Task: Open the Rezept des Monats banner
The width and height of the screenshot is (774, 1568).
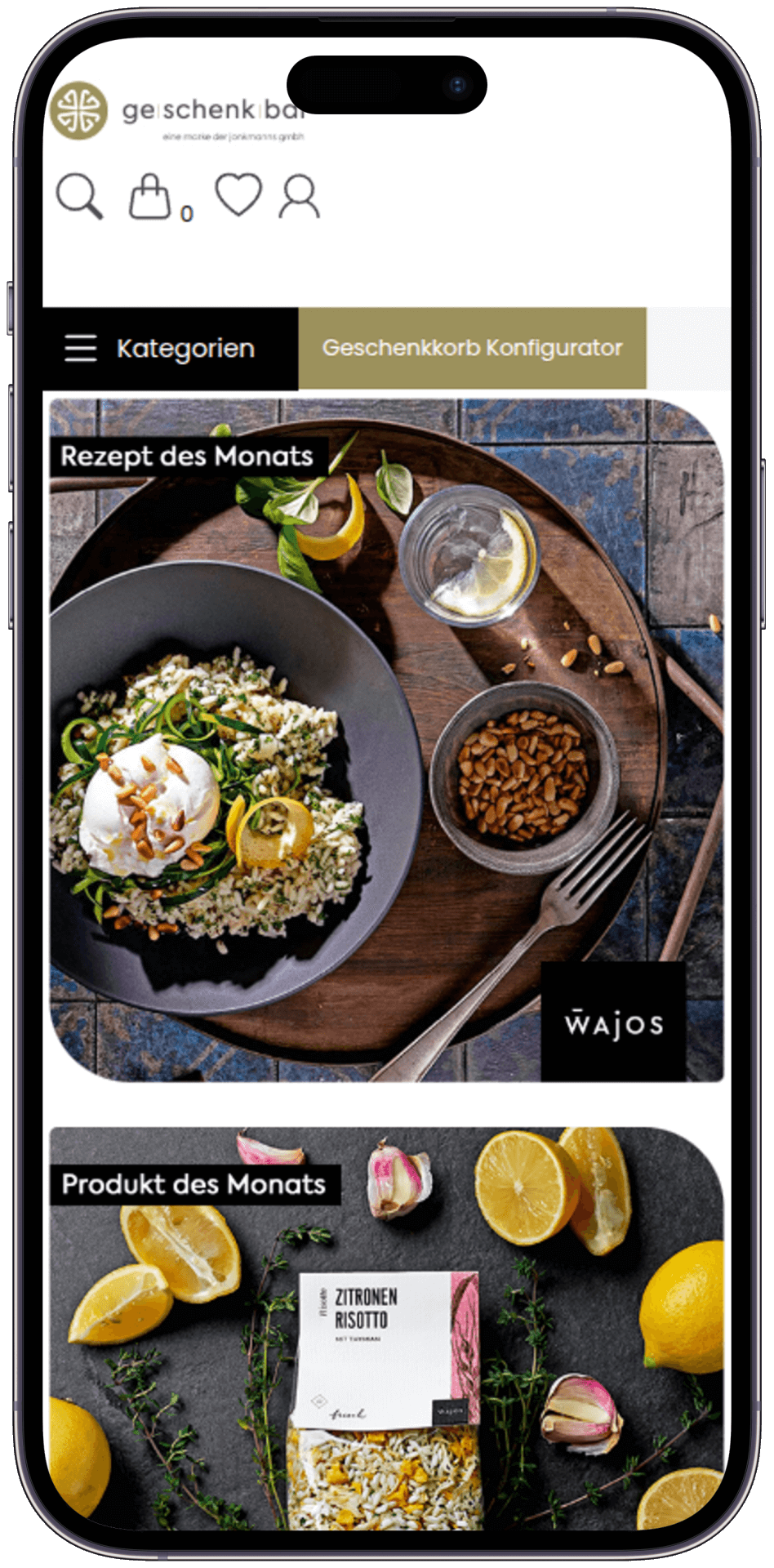Action: [x=386, y=739]
